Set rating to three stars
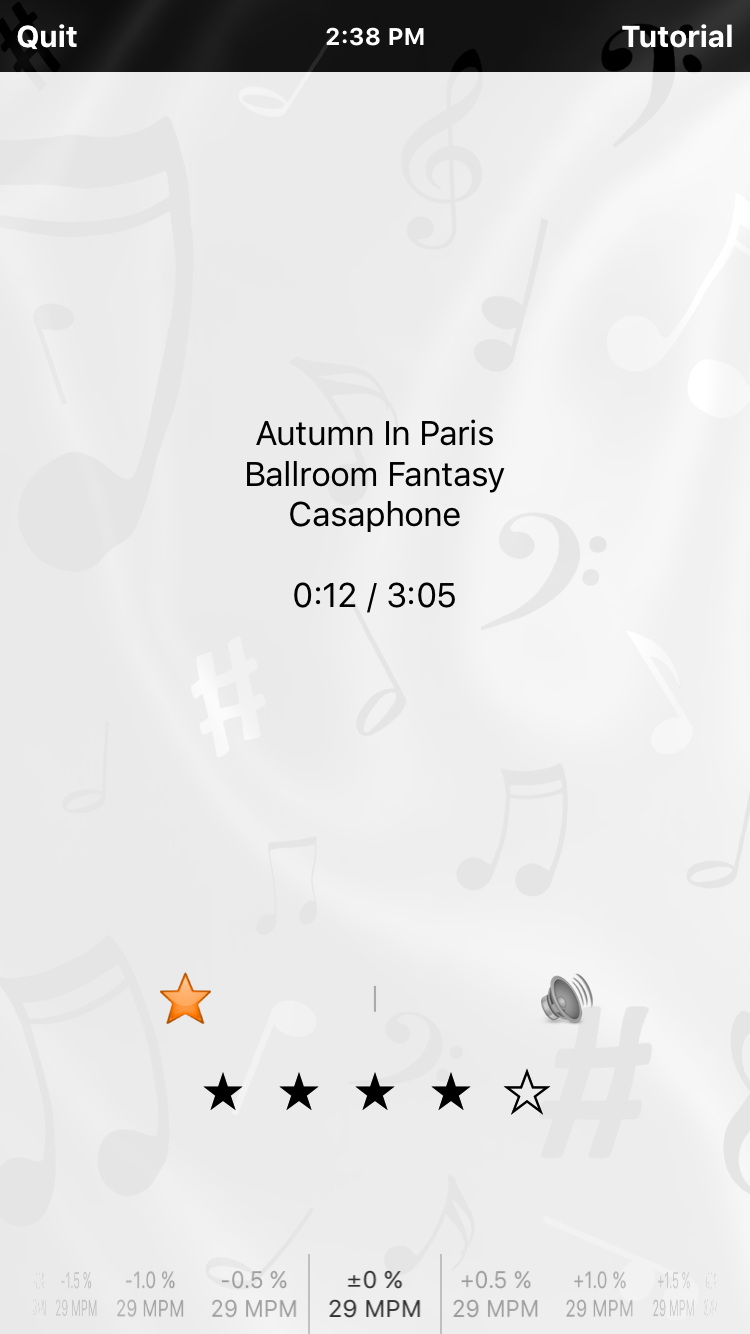Viewport: 750px width, 1334px height. point(375,1092)
